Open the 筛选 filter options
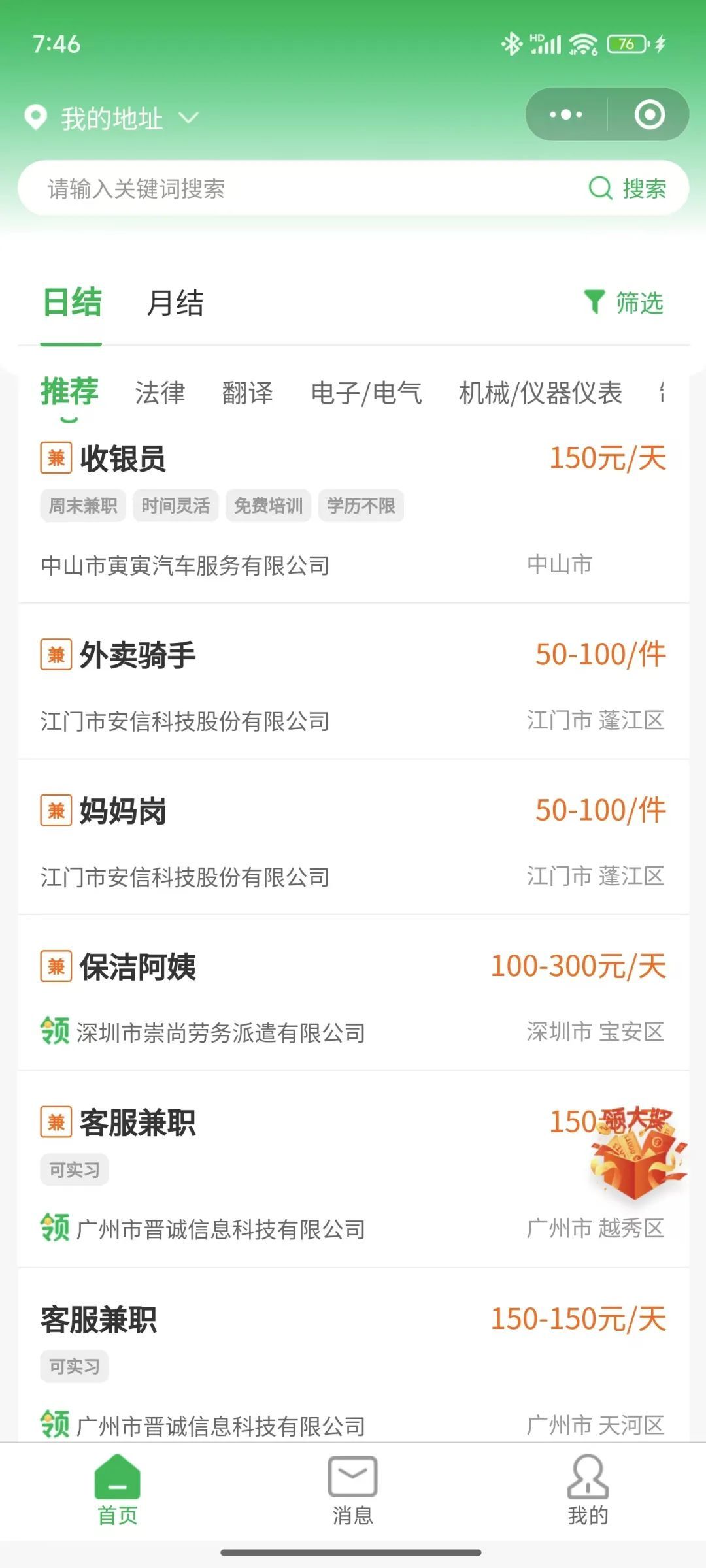The height and width of the screenshot is (1568, 706). point(624,303)
